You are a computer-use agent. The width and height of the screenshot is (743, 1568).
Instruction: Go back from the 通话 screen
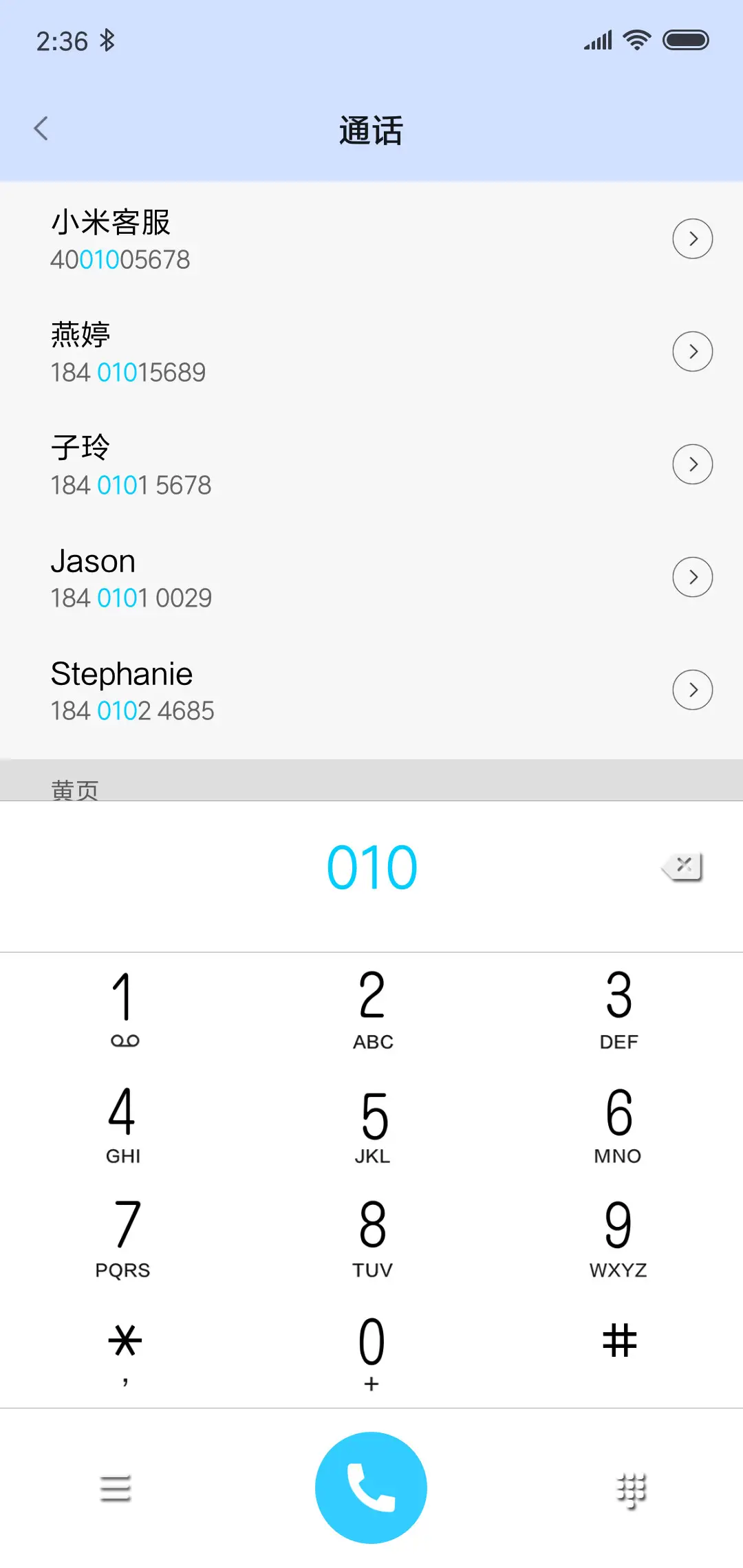(x=41, y=129)
